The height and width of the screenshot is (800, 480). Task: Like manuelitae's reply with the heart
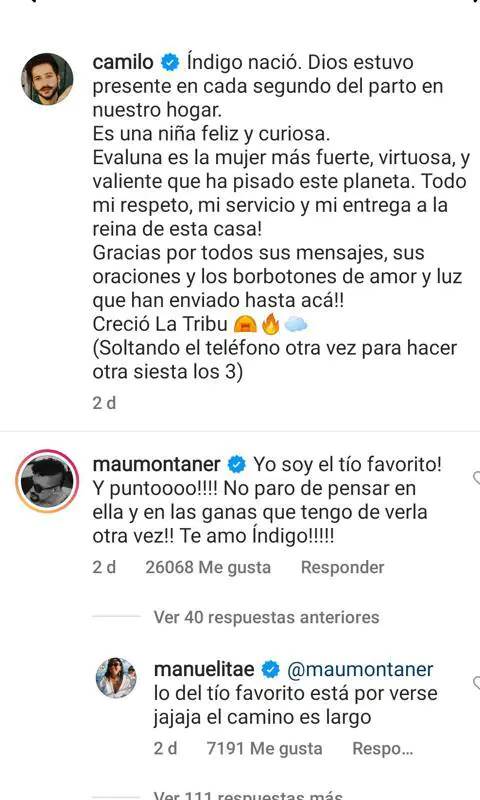[476, 683]
